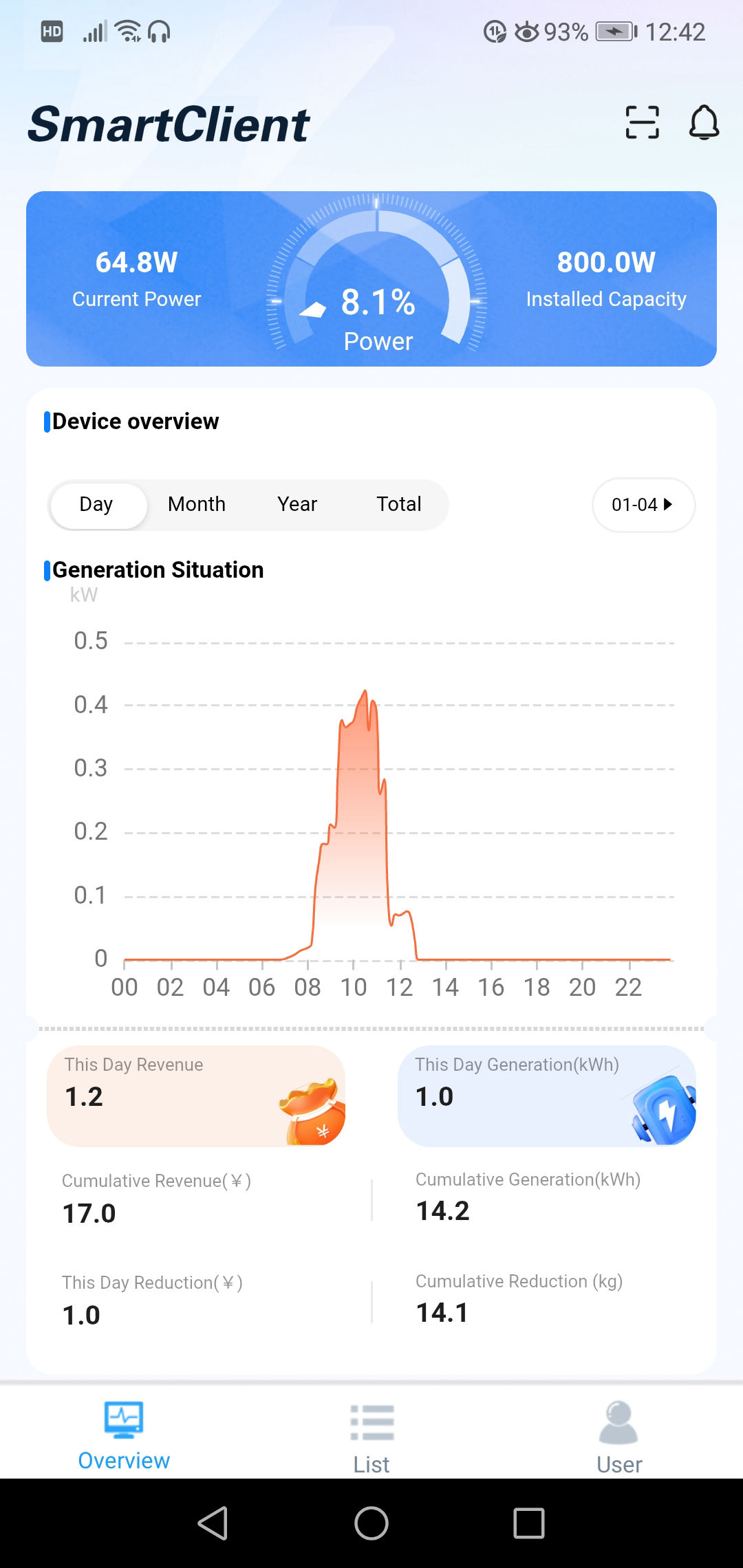Open the notifications bell

coord(704,122)
